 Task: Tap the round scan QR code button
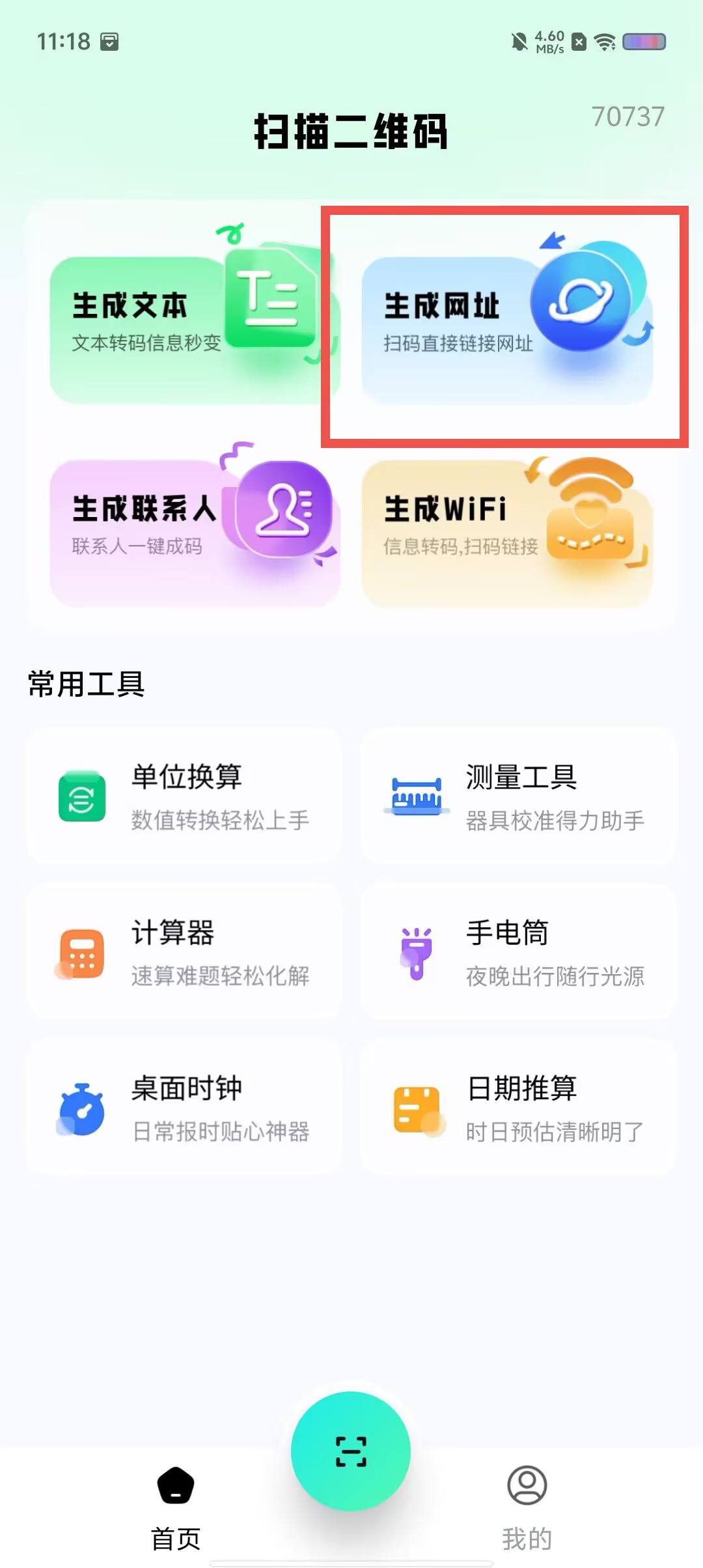[351, 1451]
